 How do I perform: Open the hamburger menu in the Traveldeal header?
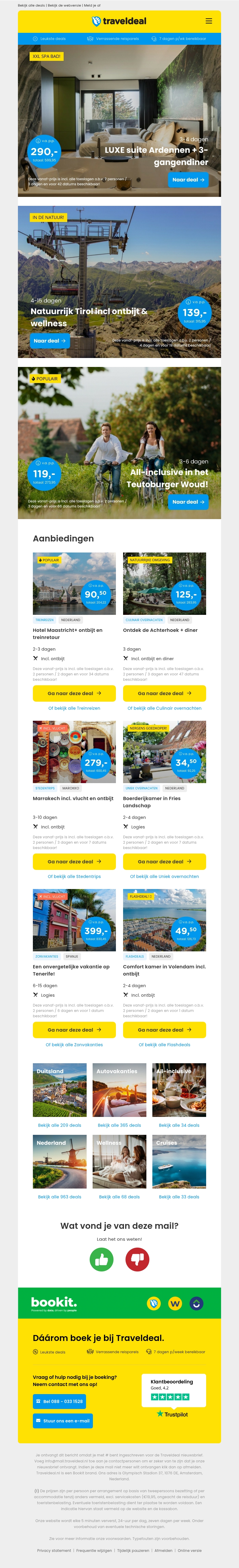tap(209, 21)
